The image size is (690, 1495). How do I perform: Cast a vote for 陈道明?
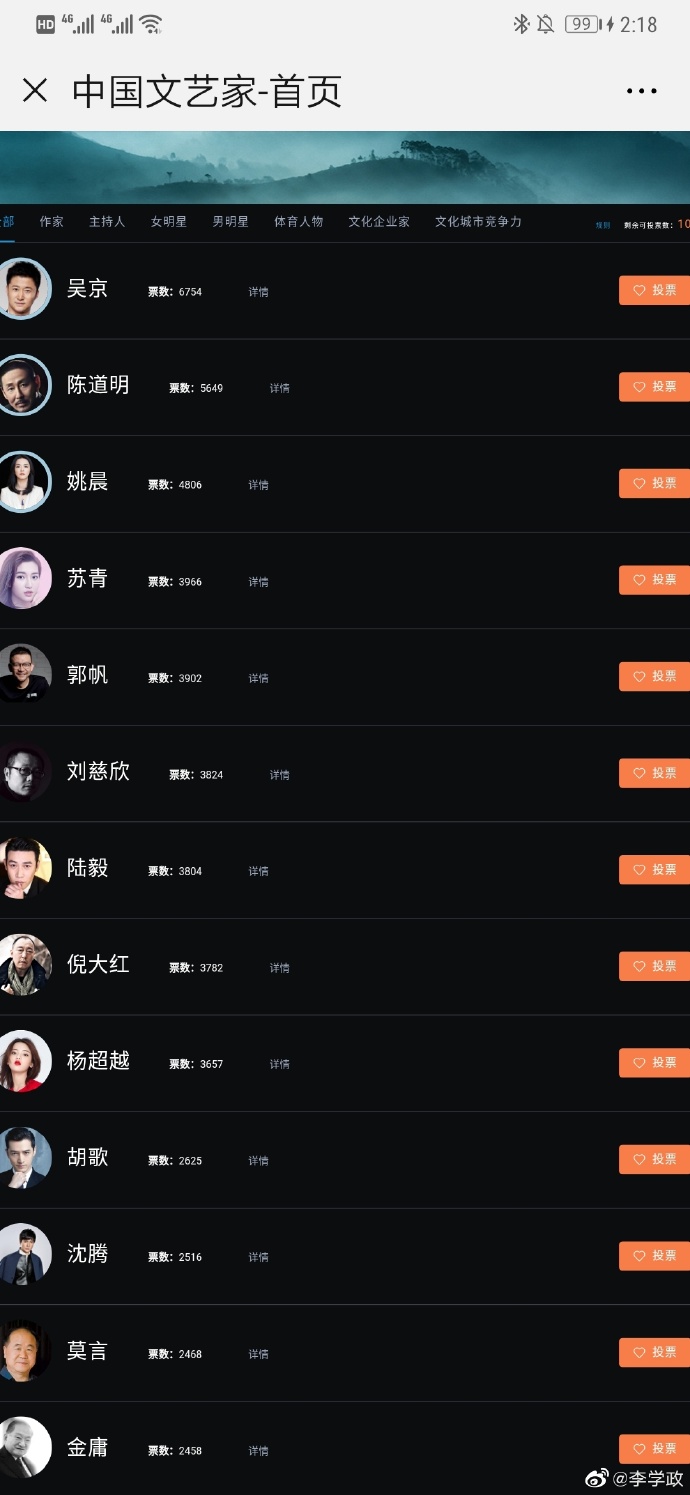pos(654,386)
